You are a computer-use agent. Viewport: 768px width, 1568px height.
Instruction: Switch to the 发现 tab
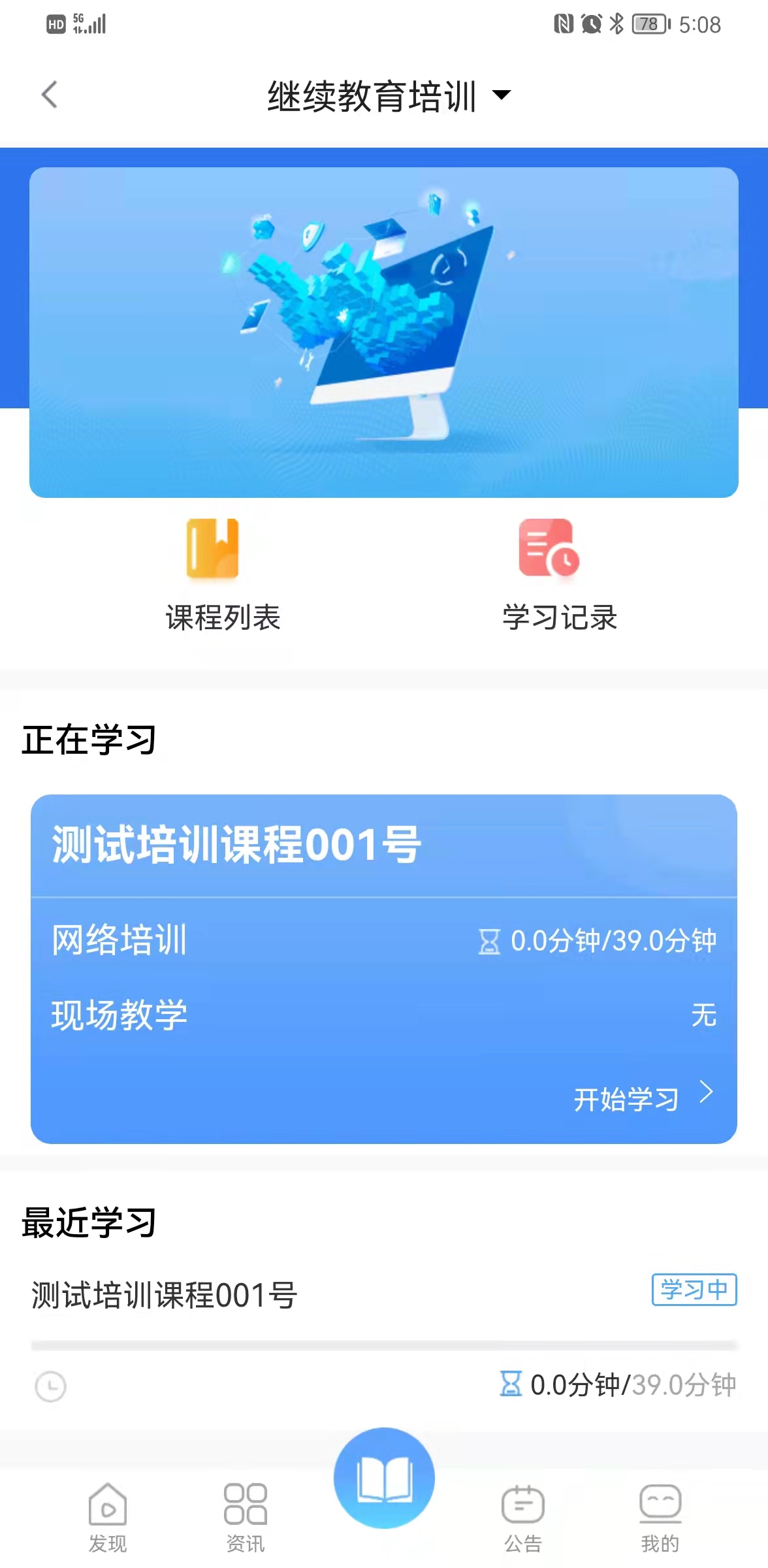(108, 1517)
